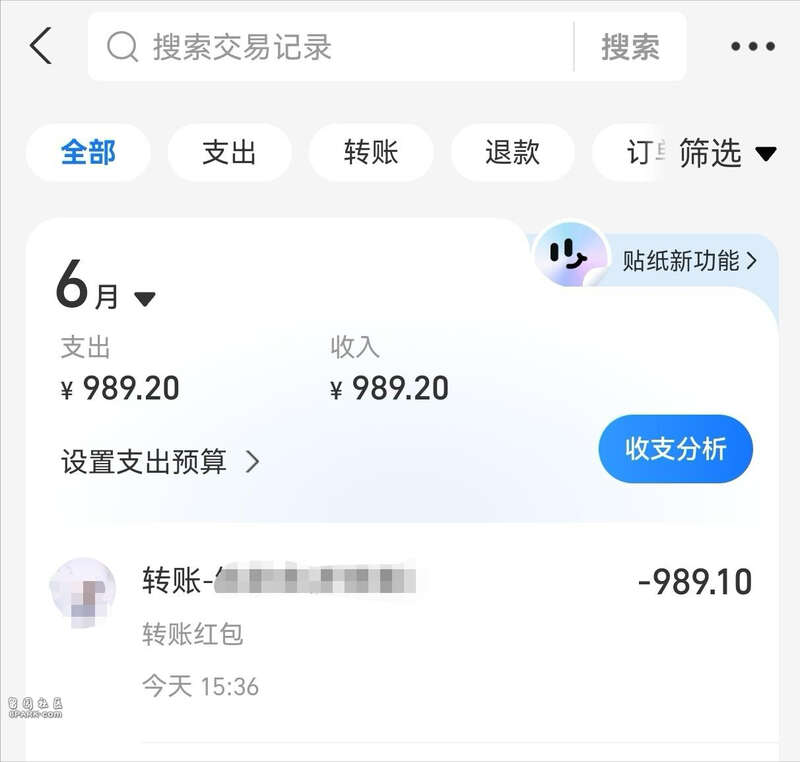Show only 退款 records
The image size is (800, 762).
point(512,153)
